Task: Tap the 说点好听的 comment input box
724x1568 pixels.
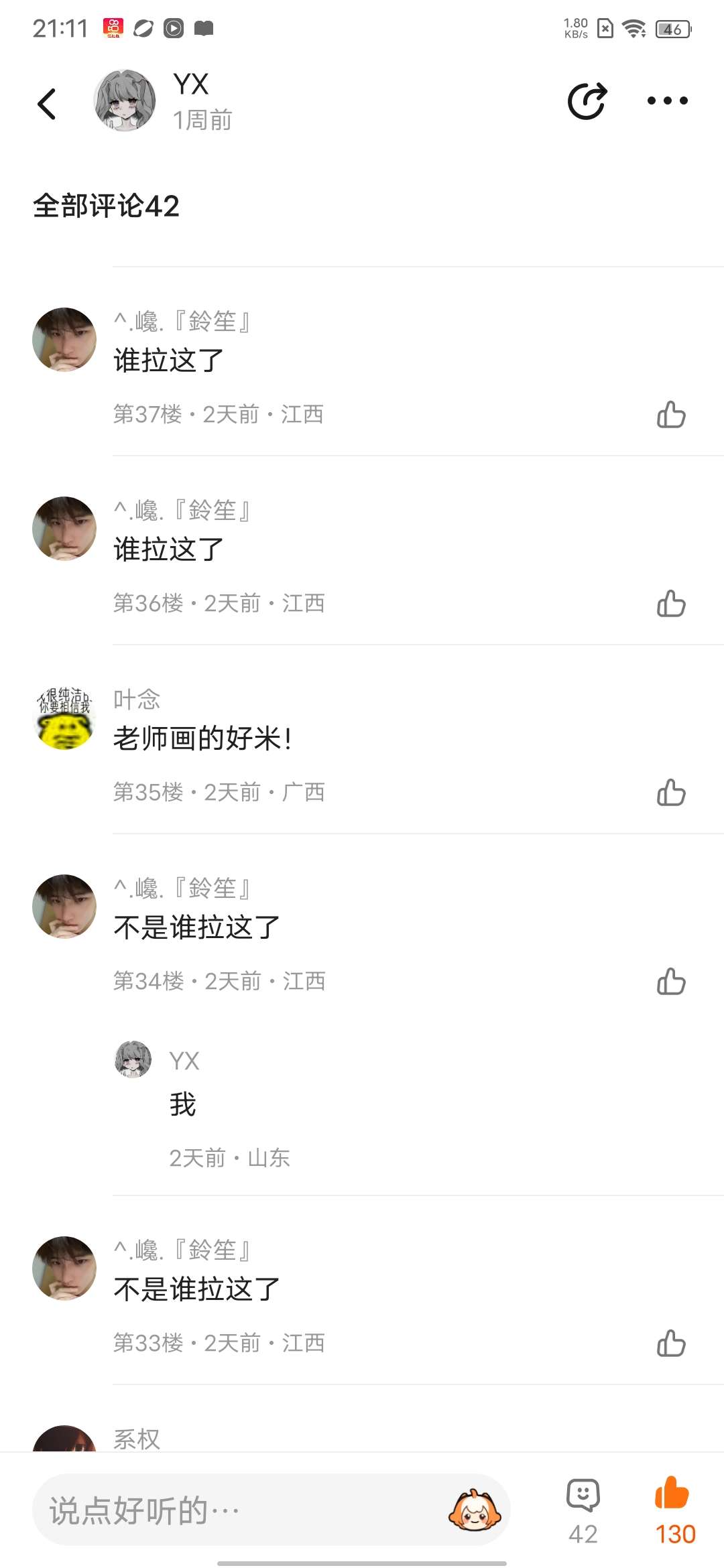Action: click(241, 1510)
